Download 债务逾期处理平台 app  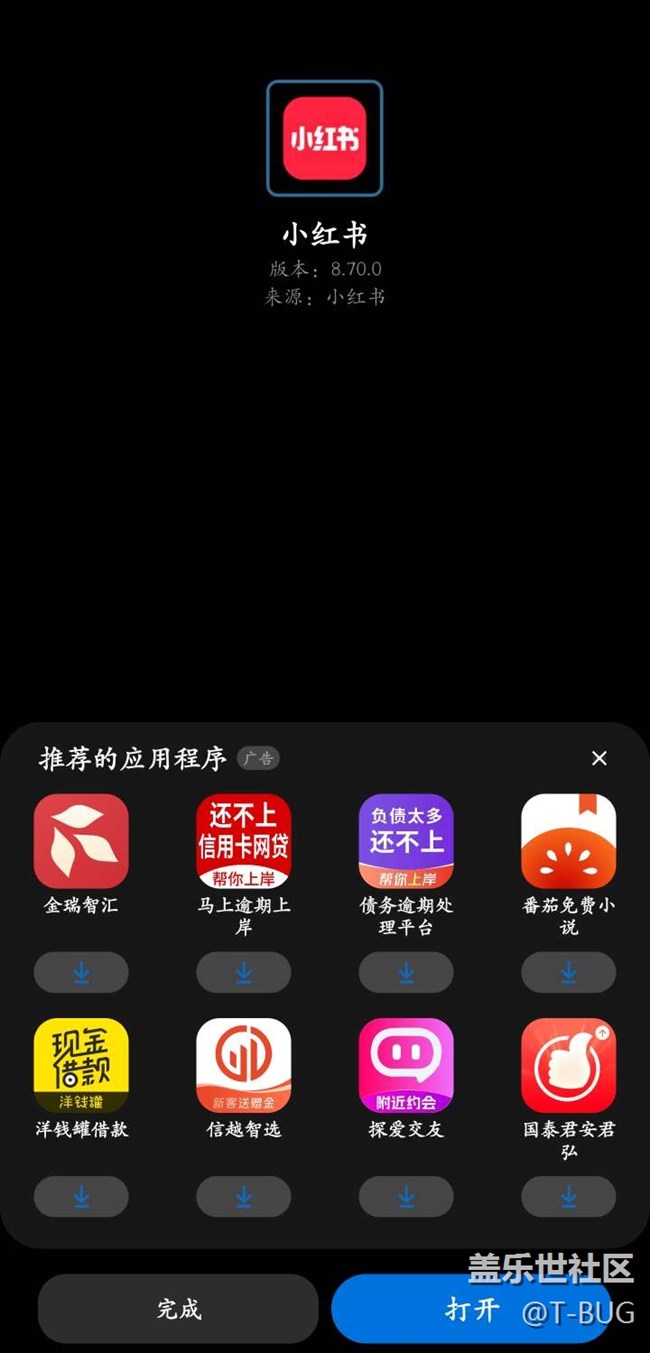point(406,972)
